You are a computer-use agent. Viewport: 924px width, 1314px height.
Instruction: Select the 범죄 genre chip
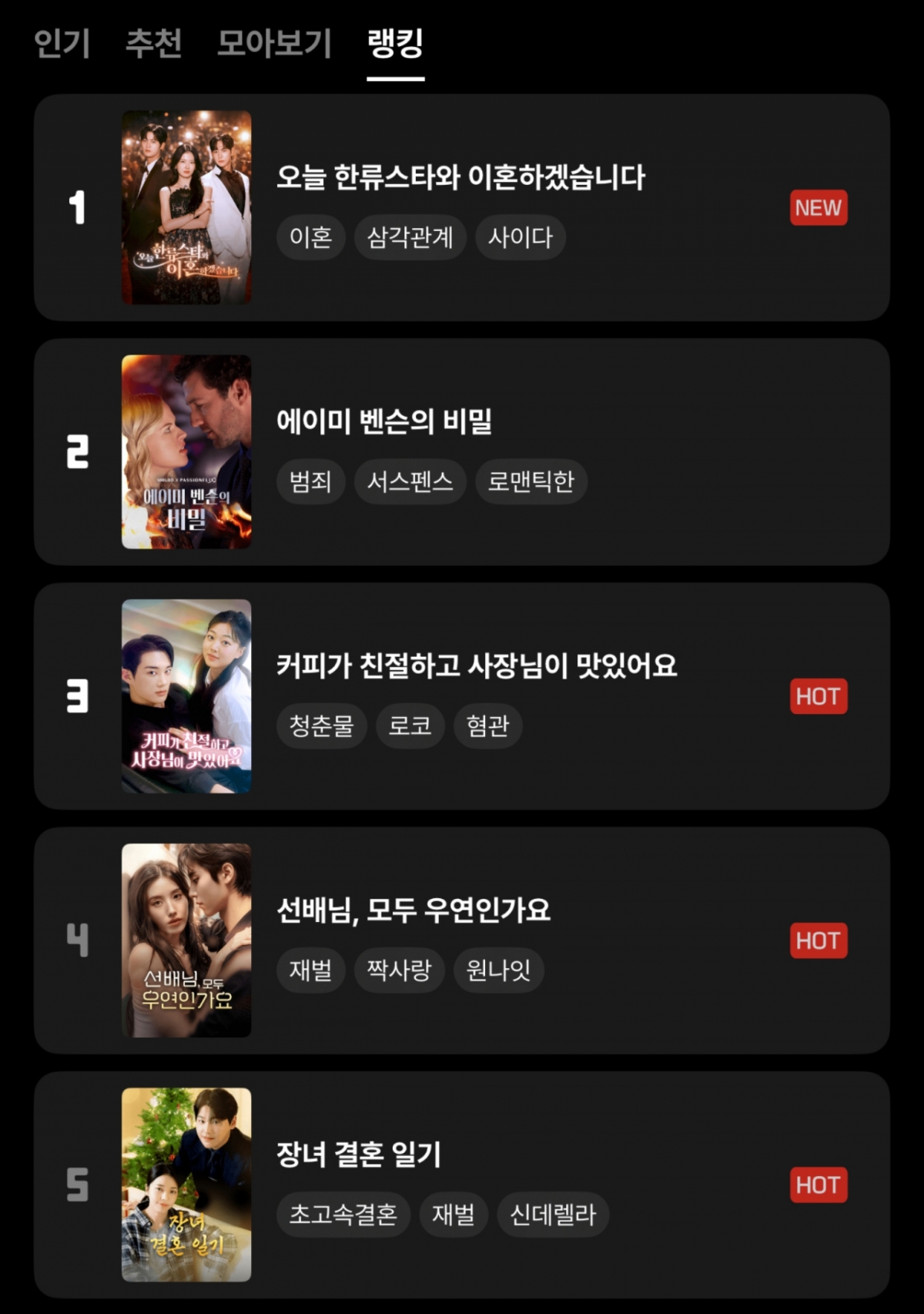(310, 482)
